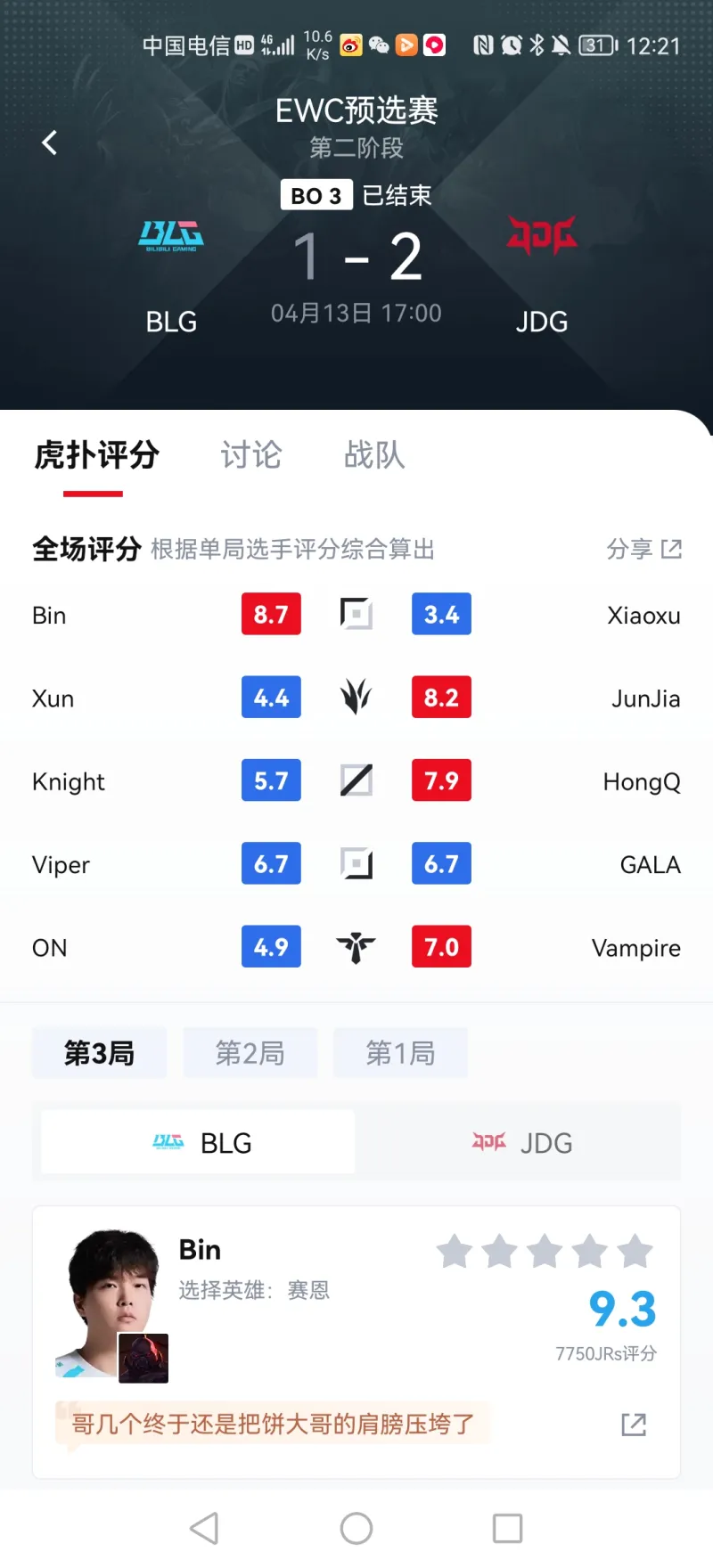
Task: Select the 第3局 game tab
Action: pos(99,1053)
